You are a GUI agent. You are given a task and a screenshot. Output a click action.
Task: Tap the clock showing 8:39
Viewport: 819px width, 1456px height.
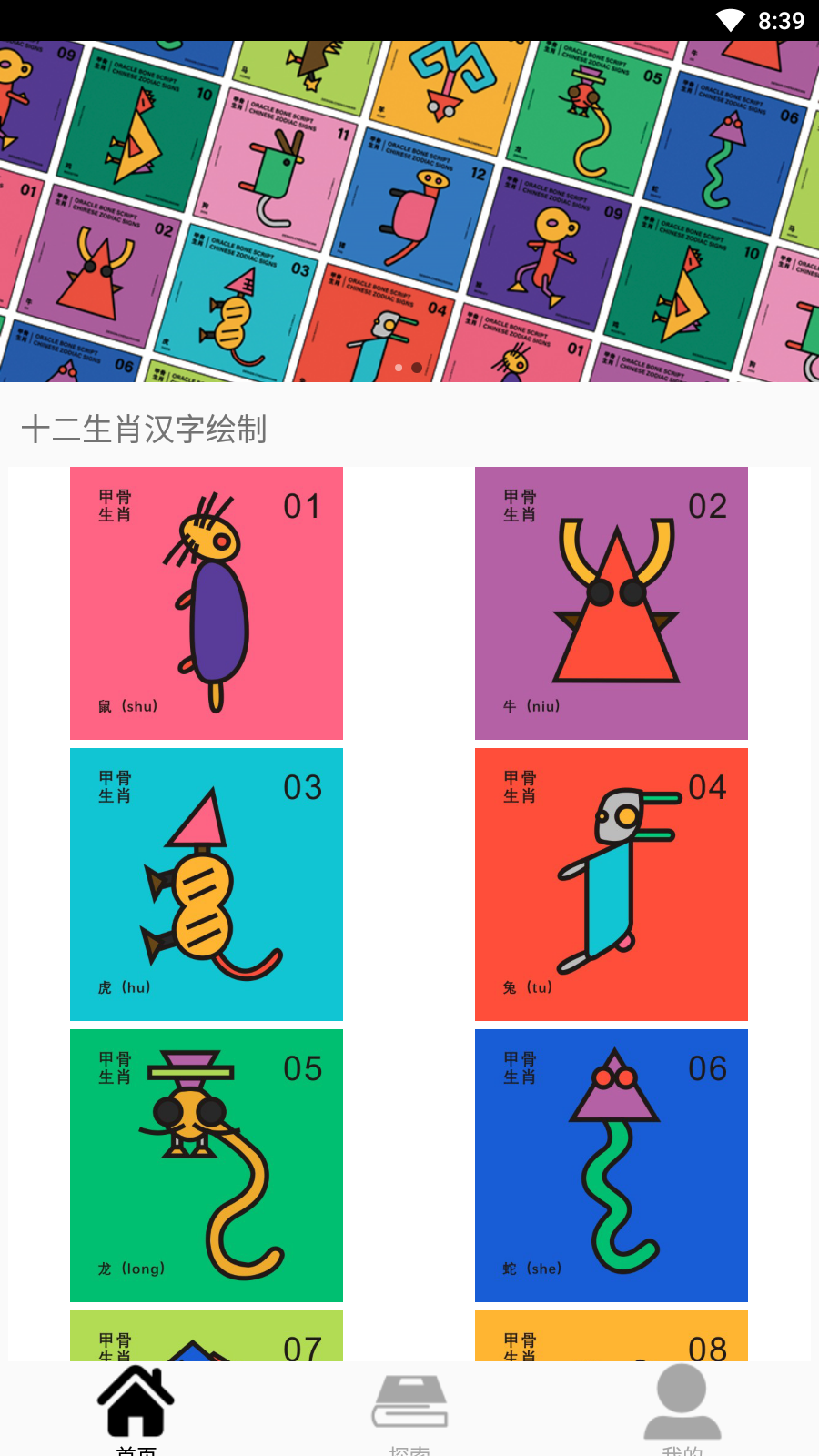pyautogui.click(x=781, y=20)
